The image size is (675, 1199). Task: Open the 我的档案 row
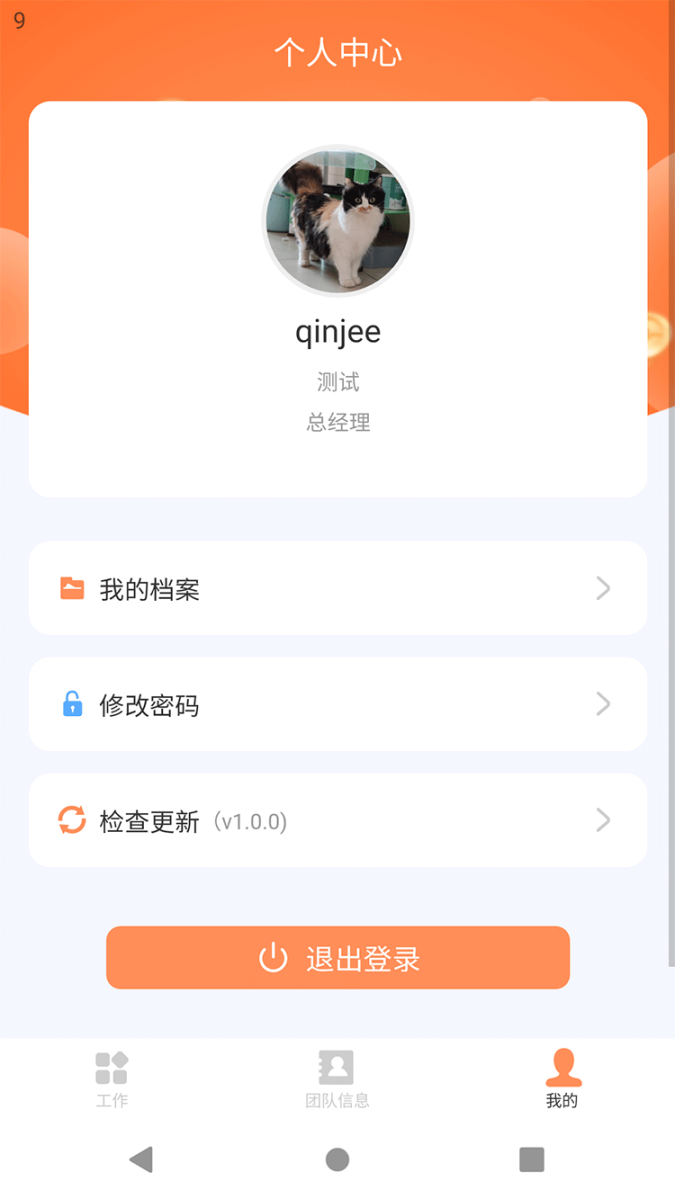click(x=337, y=588)
